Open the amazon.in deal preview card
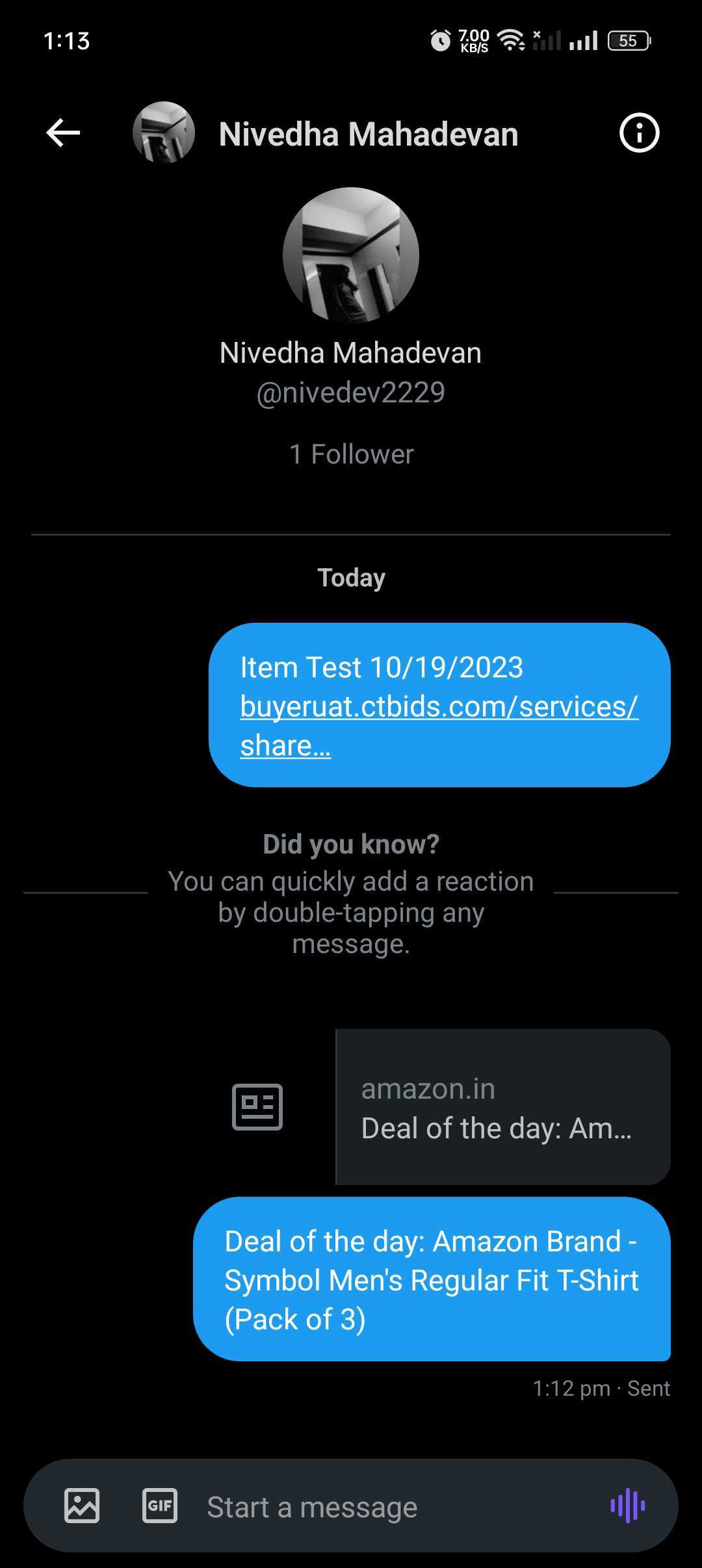 pos(502,1107)
